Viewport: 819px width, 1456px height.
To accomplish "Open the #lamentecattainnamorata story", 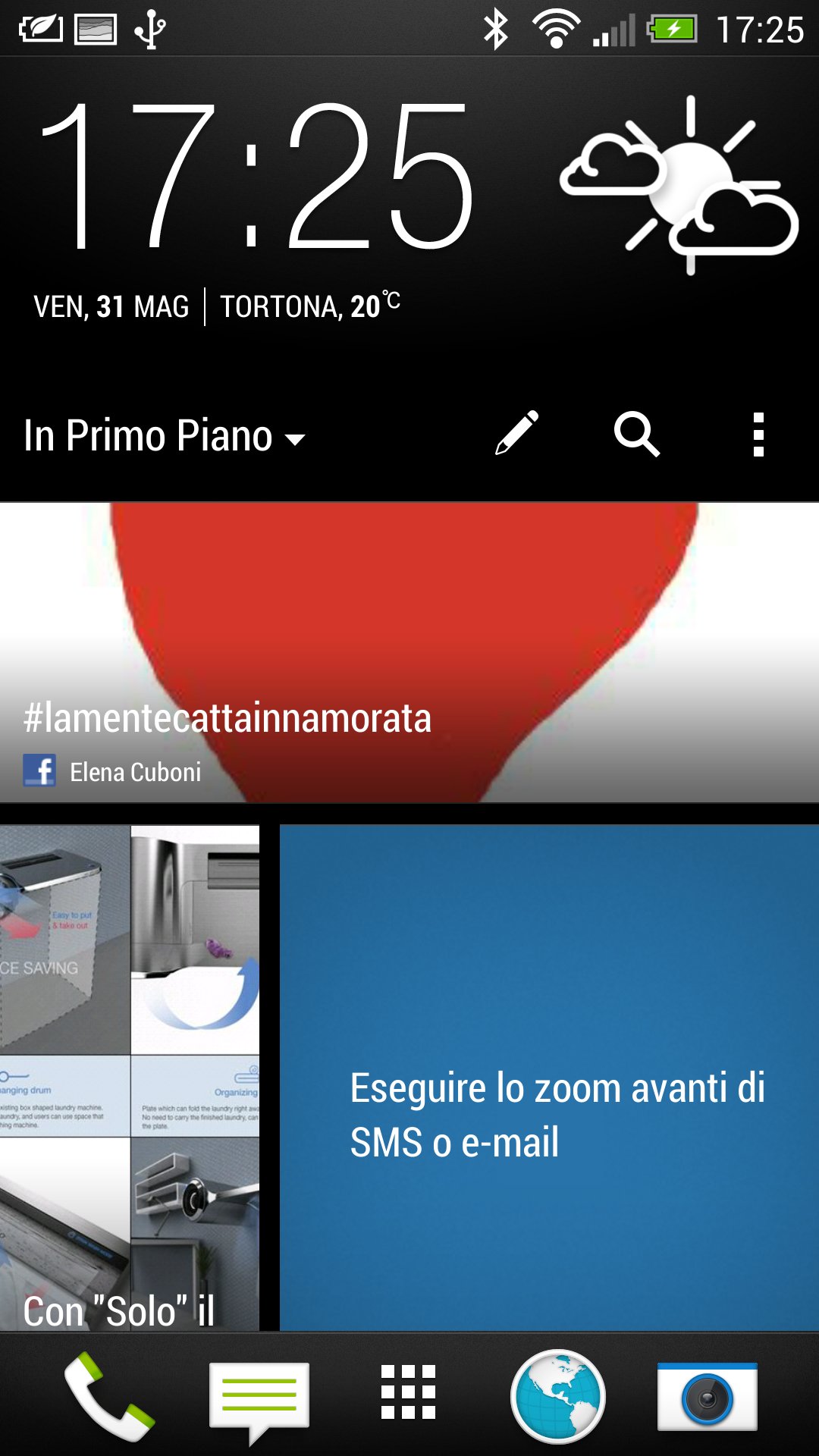I will (x=227, y=718).
